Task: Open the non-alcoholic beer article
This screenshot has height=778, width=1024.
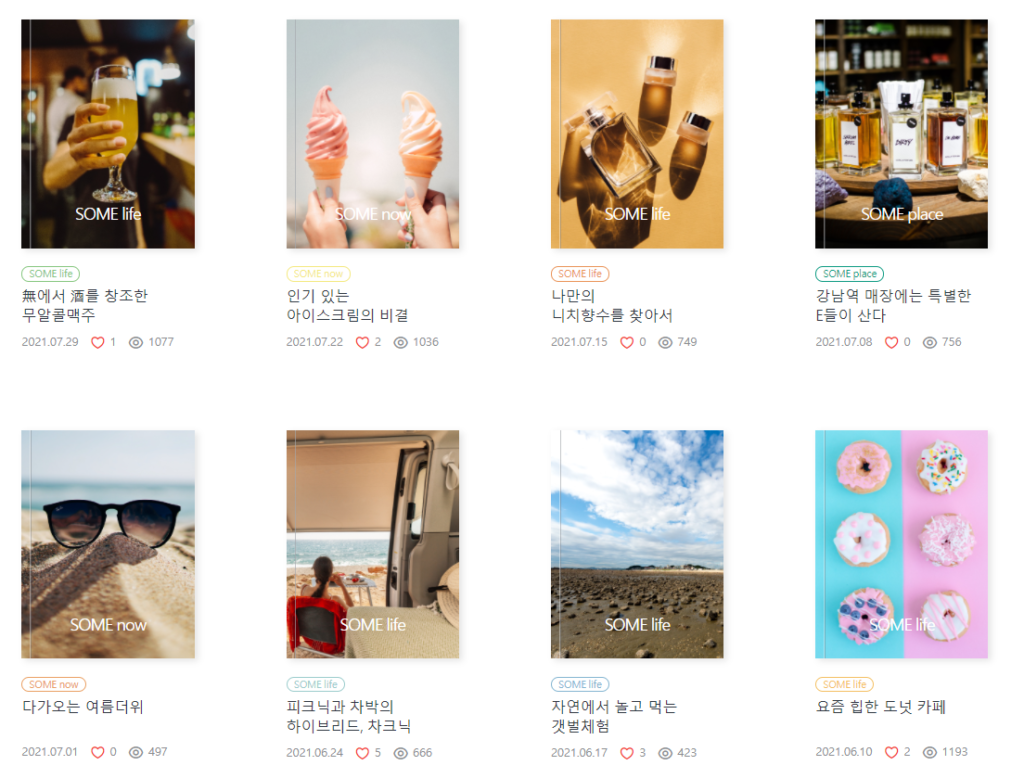Action: point(107,134)
